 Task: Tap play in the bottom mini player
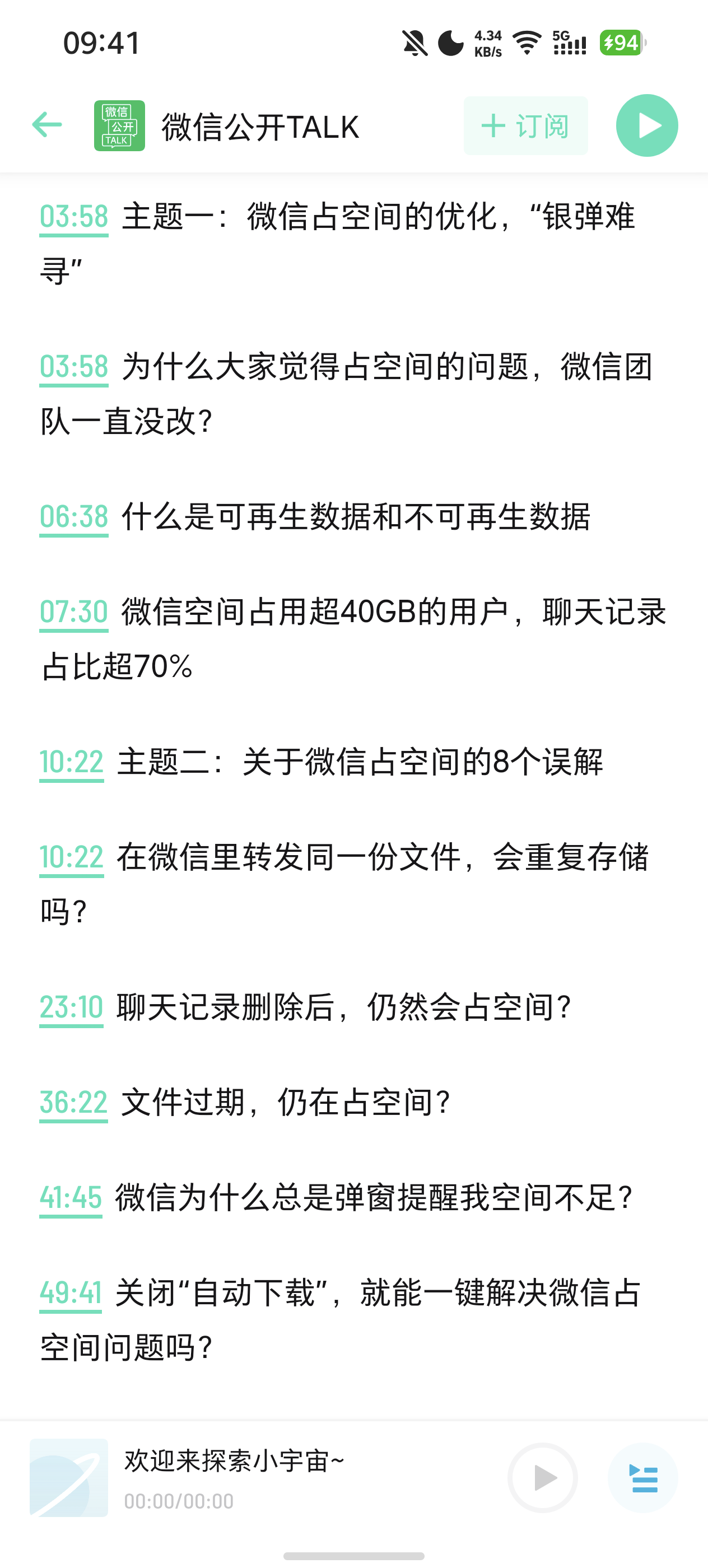click(x=542, y=1477)
